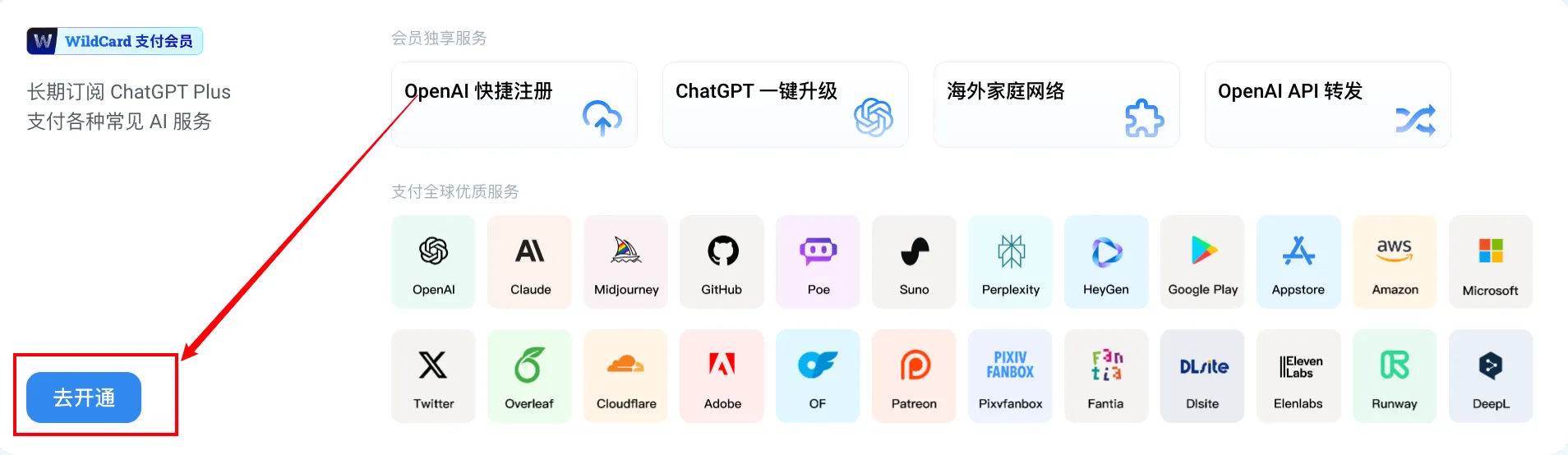Tap the GitHub tile
This screenshot has width=1568, height=455.
(722, 262)
